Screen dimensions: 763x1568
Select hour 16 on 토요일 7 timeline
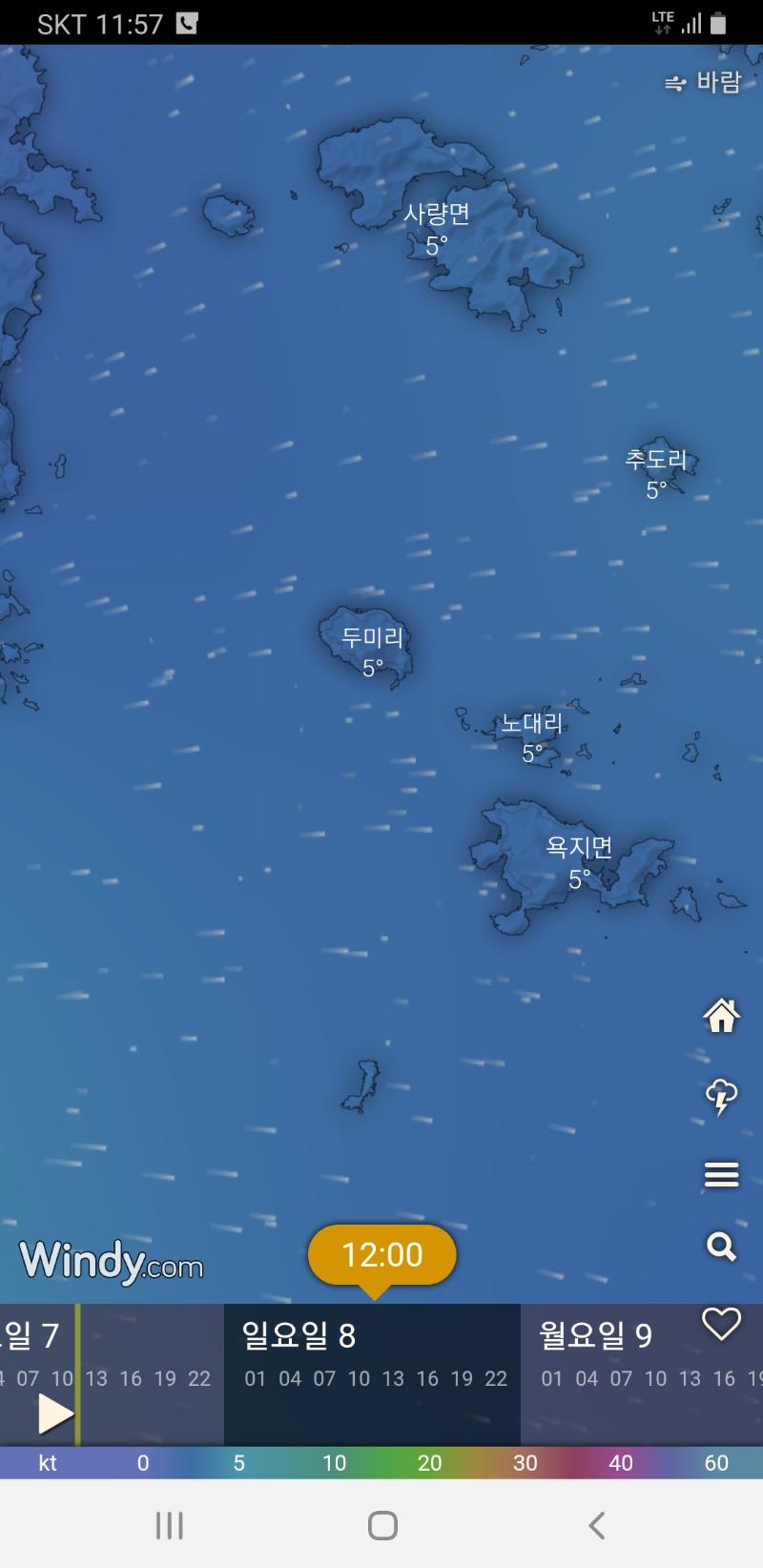(131, 1378)
